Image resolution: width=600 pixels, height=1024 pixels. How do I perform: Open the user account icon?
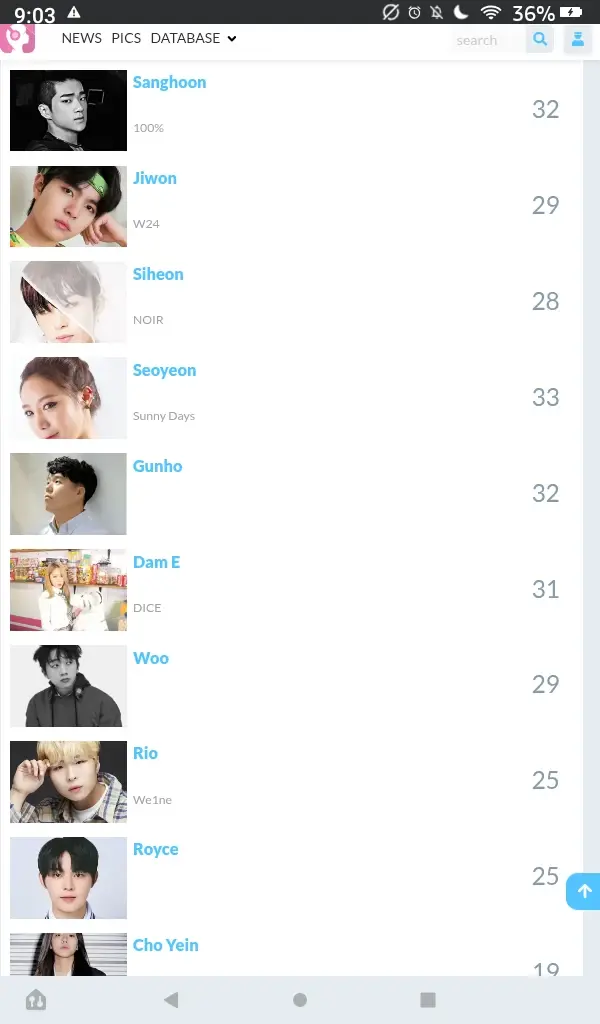tap(577, 39)
